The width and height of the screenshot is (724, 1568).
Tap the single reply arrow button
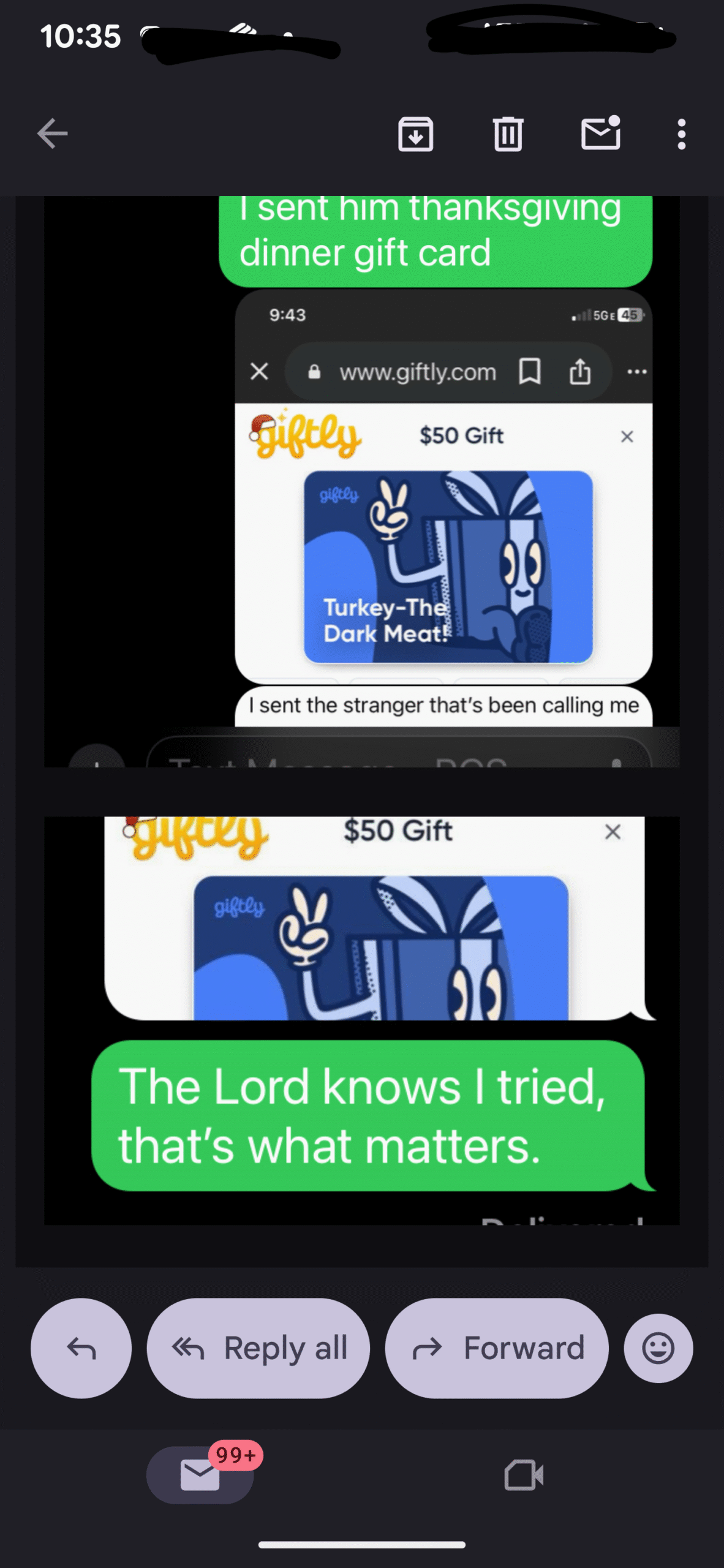(x=81, y=1348)
